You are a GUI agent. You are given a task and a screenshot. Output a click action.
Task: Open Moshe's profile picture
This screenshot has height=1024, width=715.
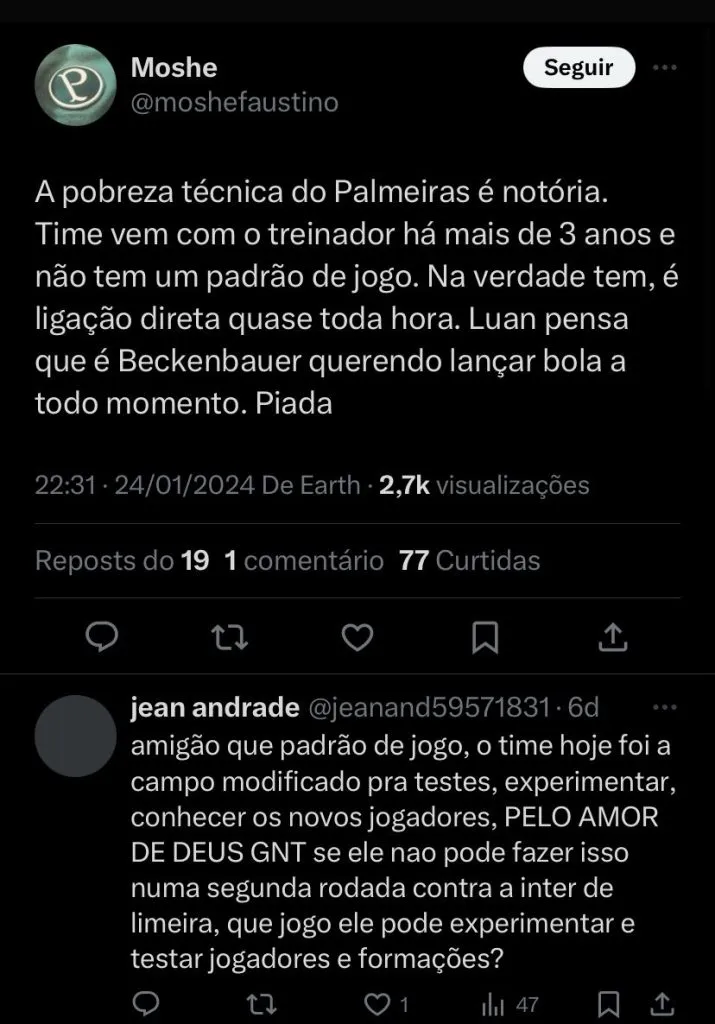point(75,86)
